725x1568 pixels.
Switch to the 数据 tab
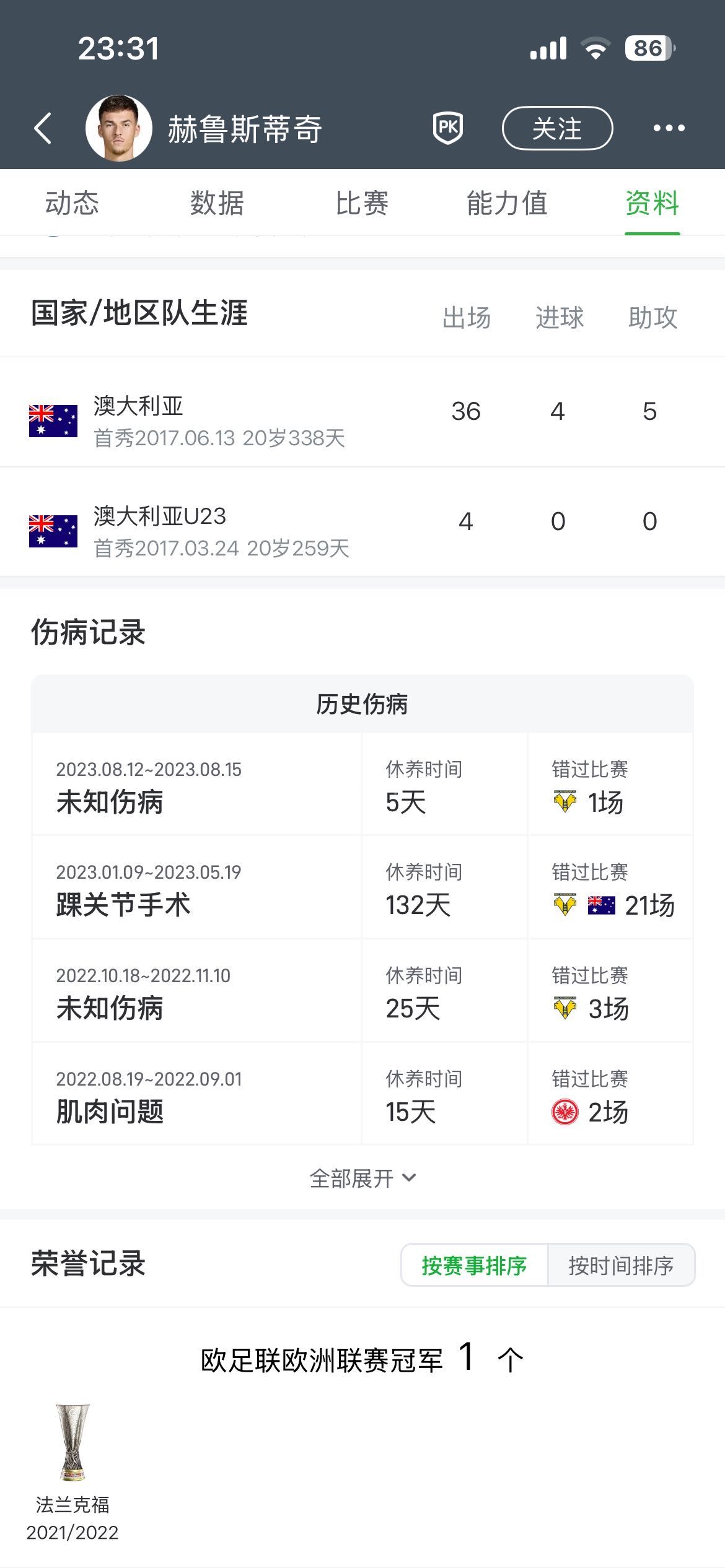click(217, 203)
